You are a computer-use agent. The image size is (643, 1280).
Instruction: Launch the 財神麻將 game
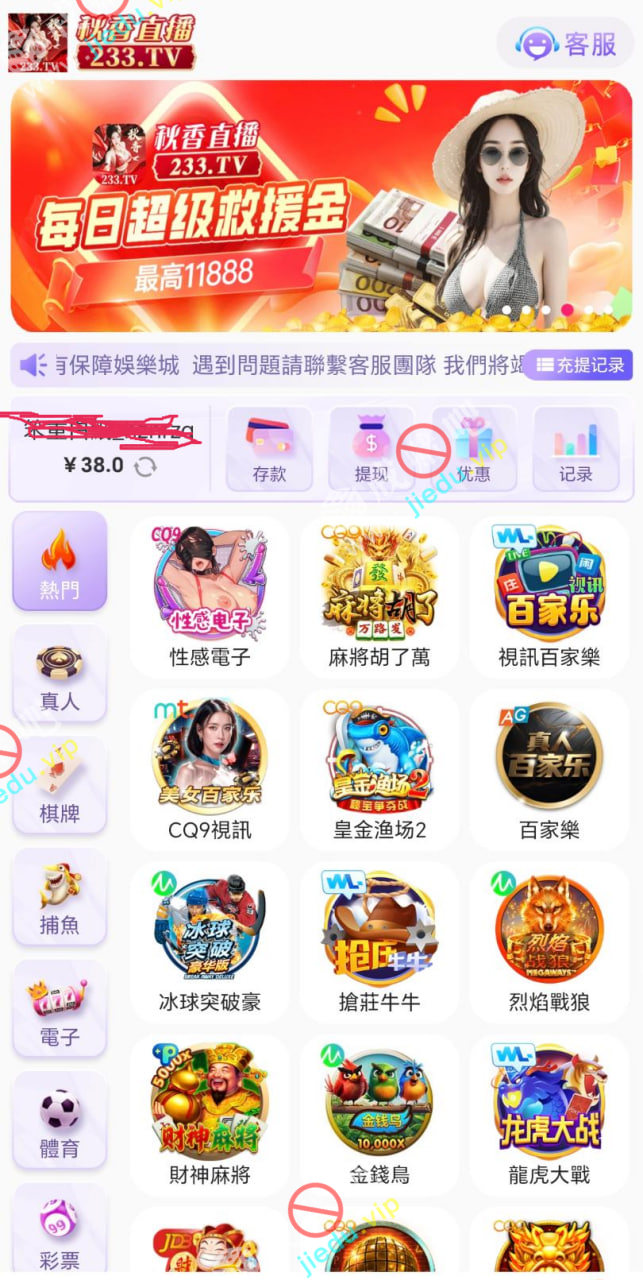[210, 1115]
